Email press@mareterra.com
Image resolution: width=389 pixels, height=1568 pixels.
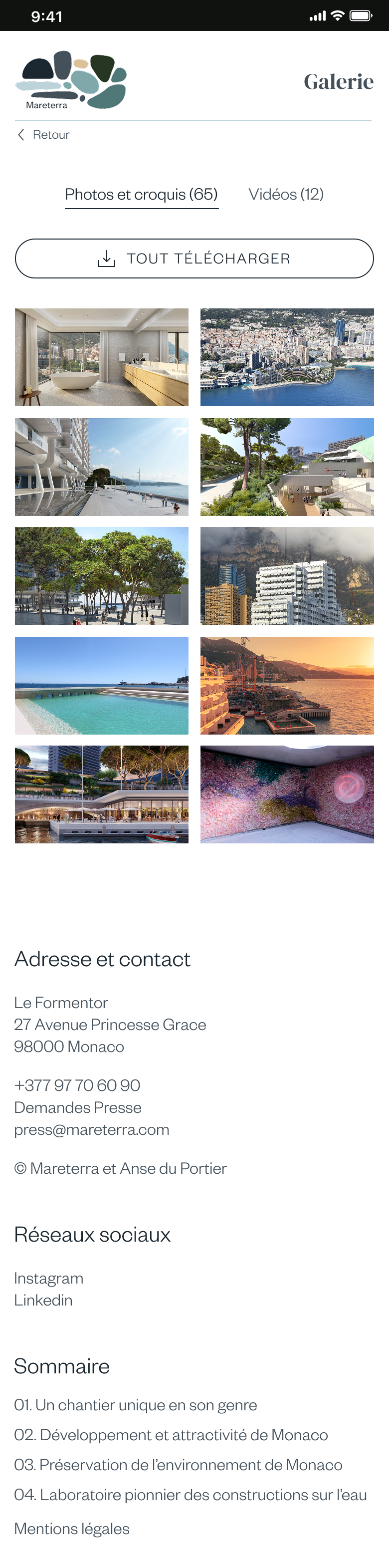point(91,1130)
